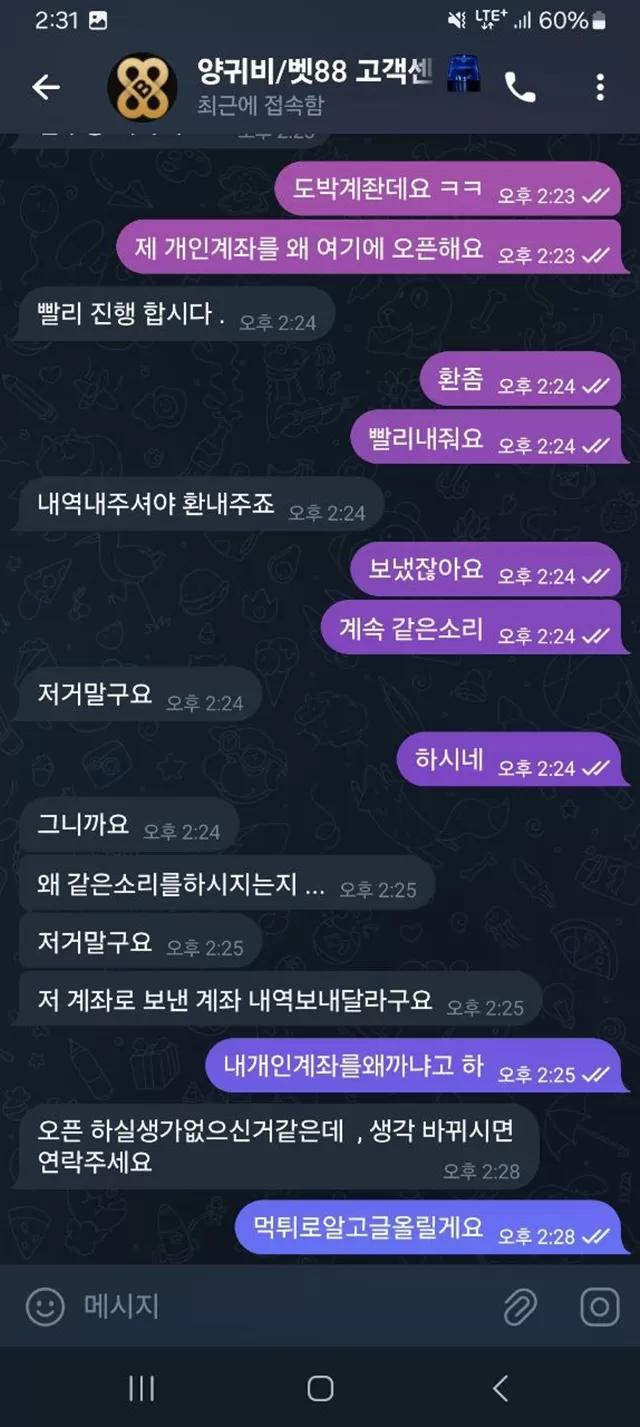The width and height of the screenshot is (640, 1427).
Task: Start a voice call with this contact
Action: coord(520,88)
